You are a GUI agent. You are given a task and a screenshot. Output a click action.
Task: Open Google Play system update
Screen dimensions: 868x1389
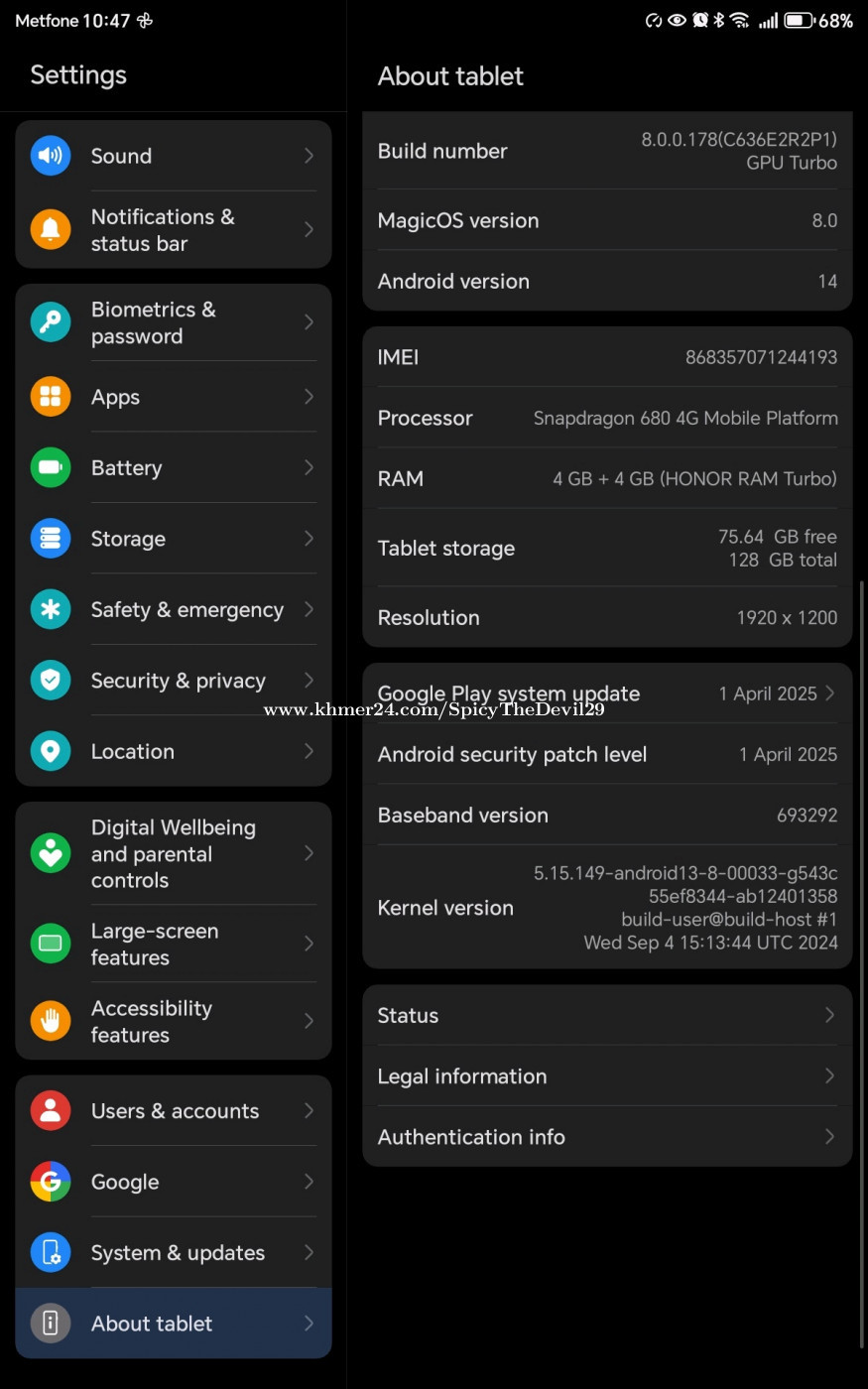607,694
